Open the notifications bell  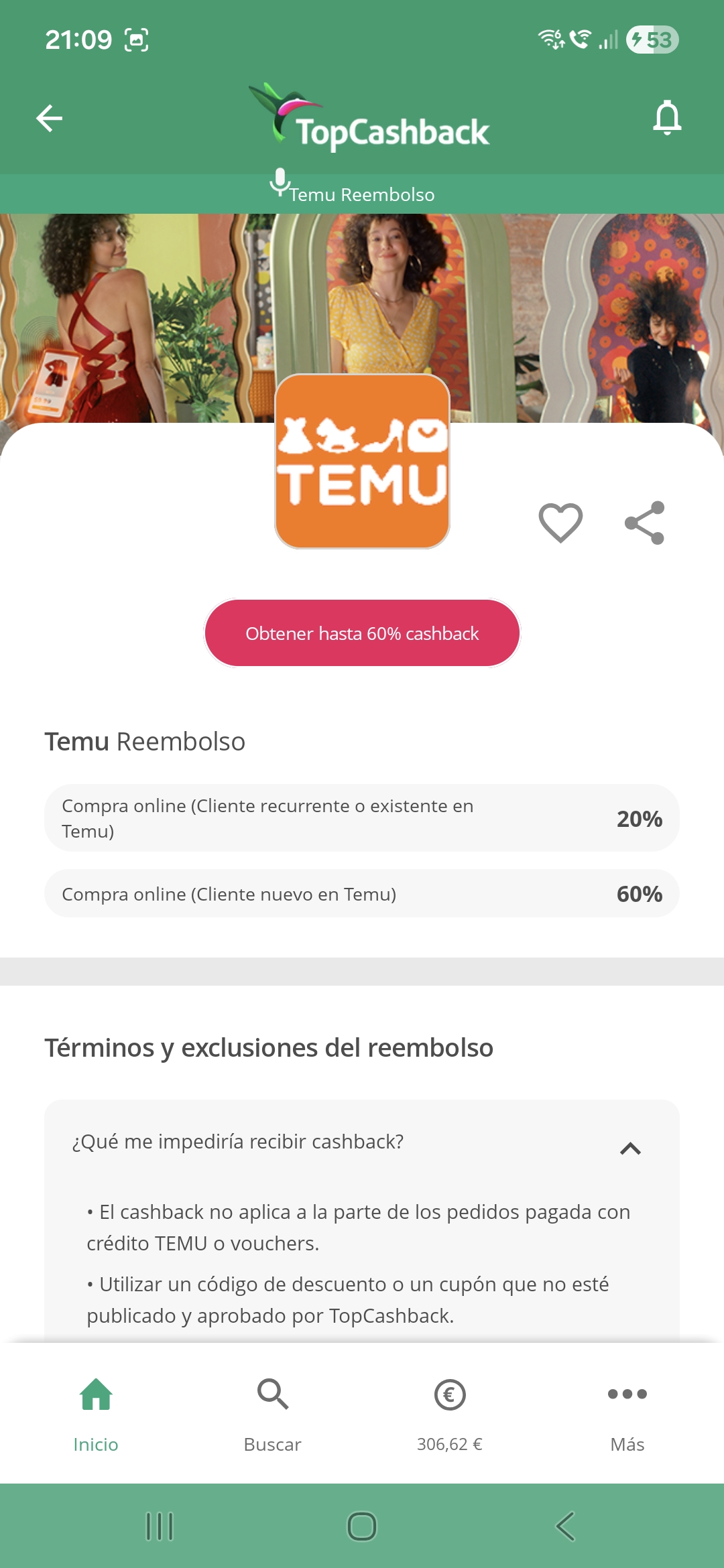[x=667, y=118]
